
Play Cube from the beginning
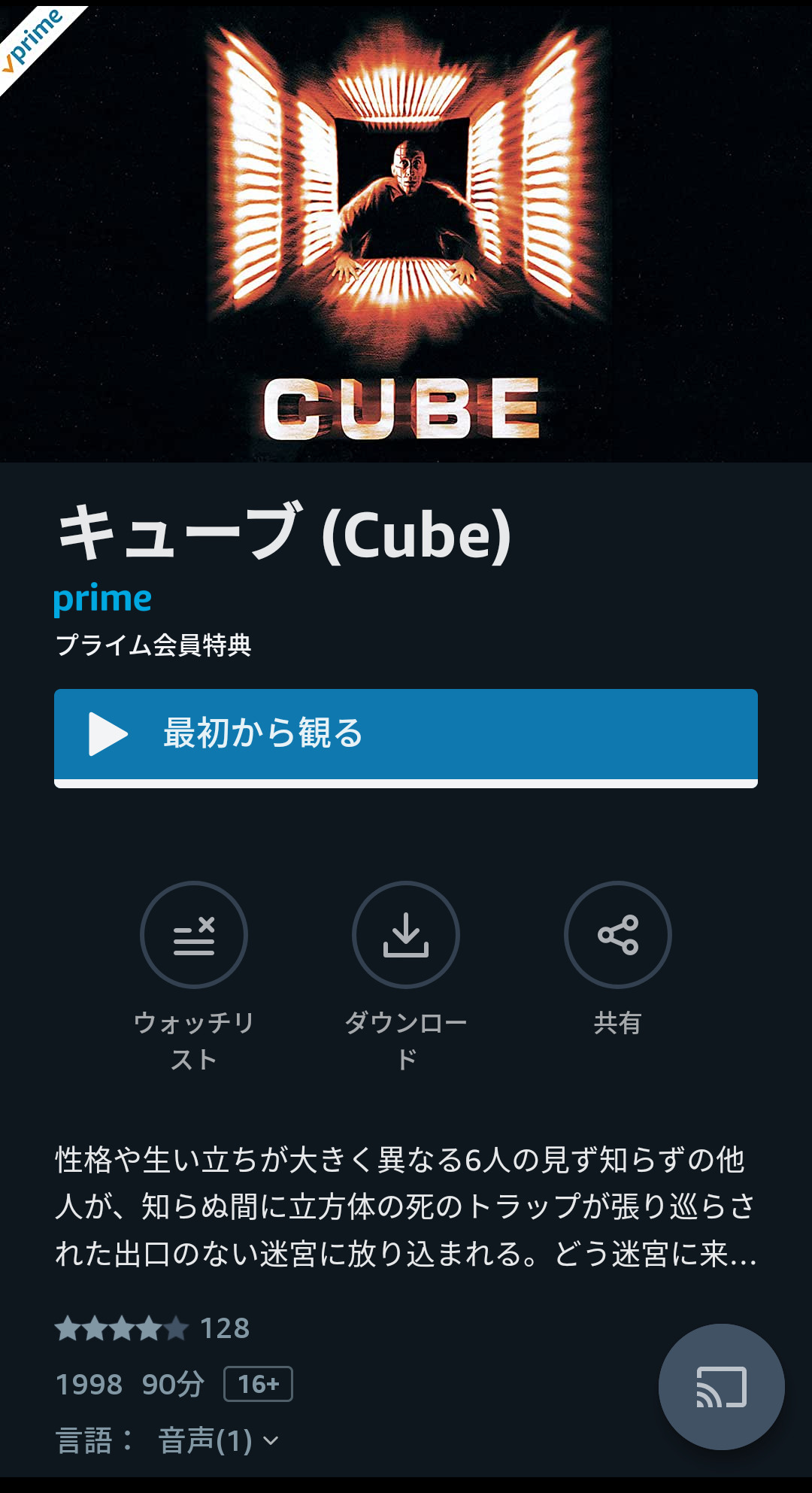(406, 734)
